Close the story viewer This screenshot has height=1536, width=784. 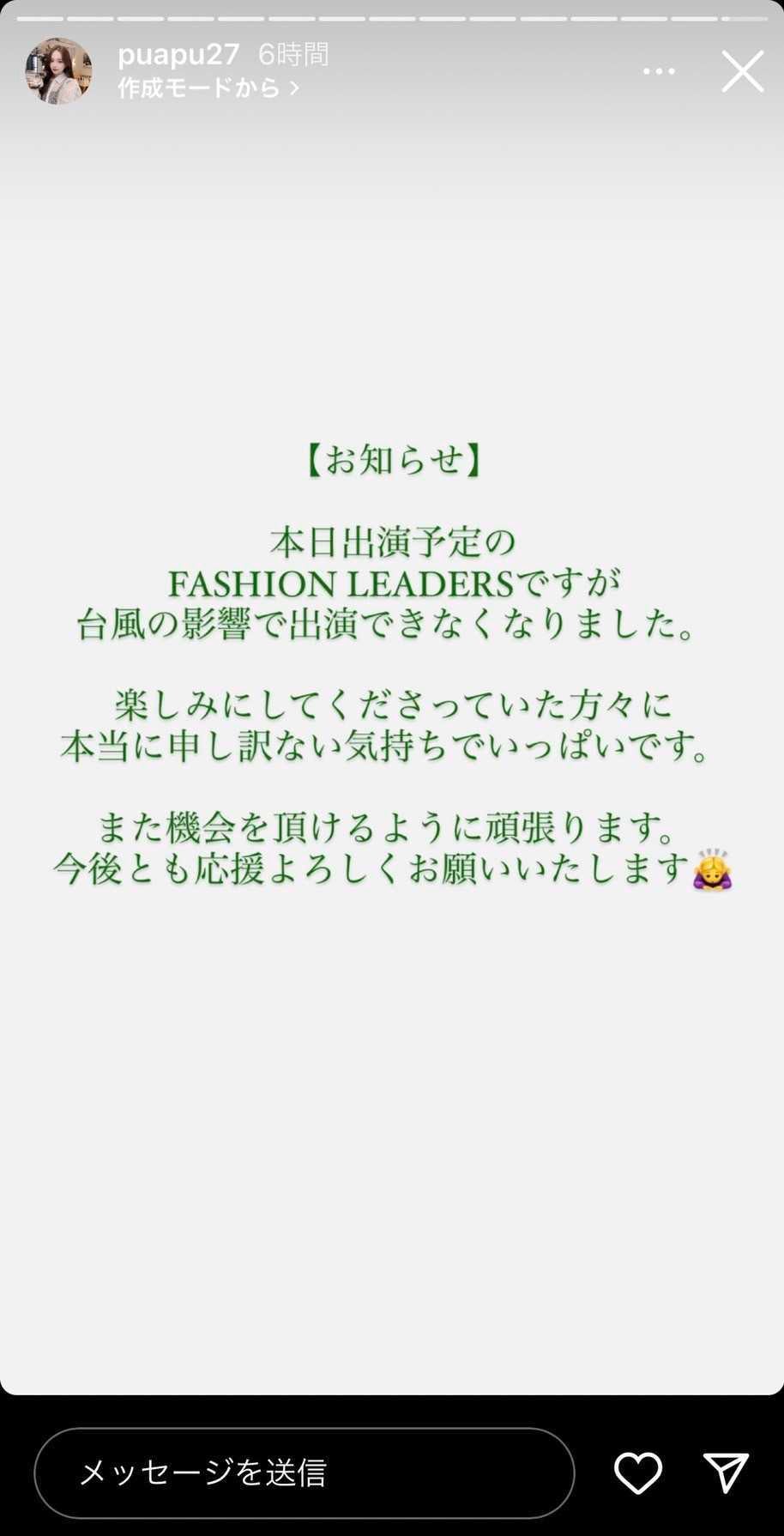tap(742, 71)
